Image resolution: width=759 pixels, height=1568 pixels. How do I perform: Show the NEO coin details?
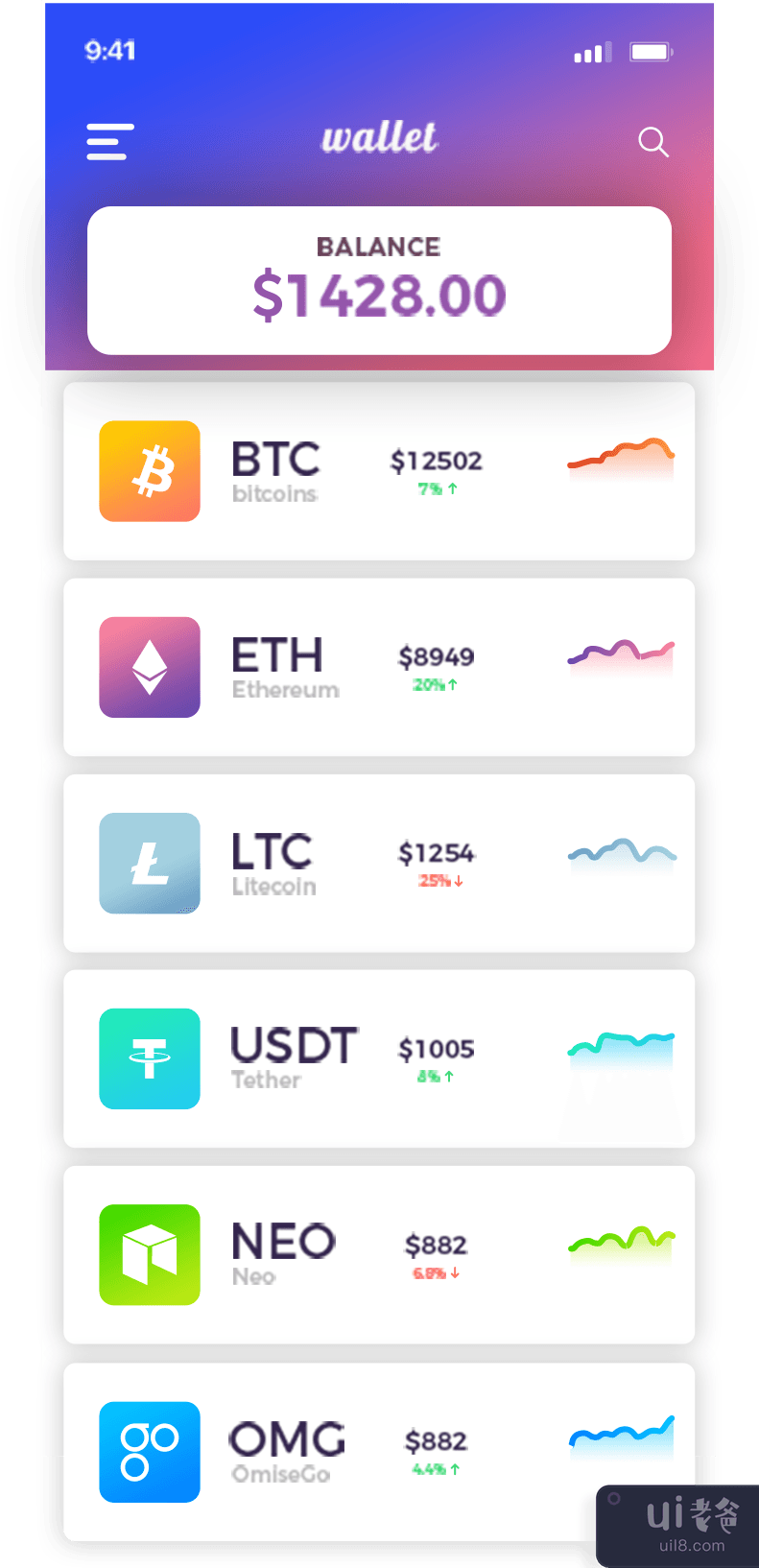(x=378, y=1254)
